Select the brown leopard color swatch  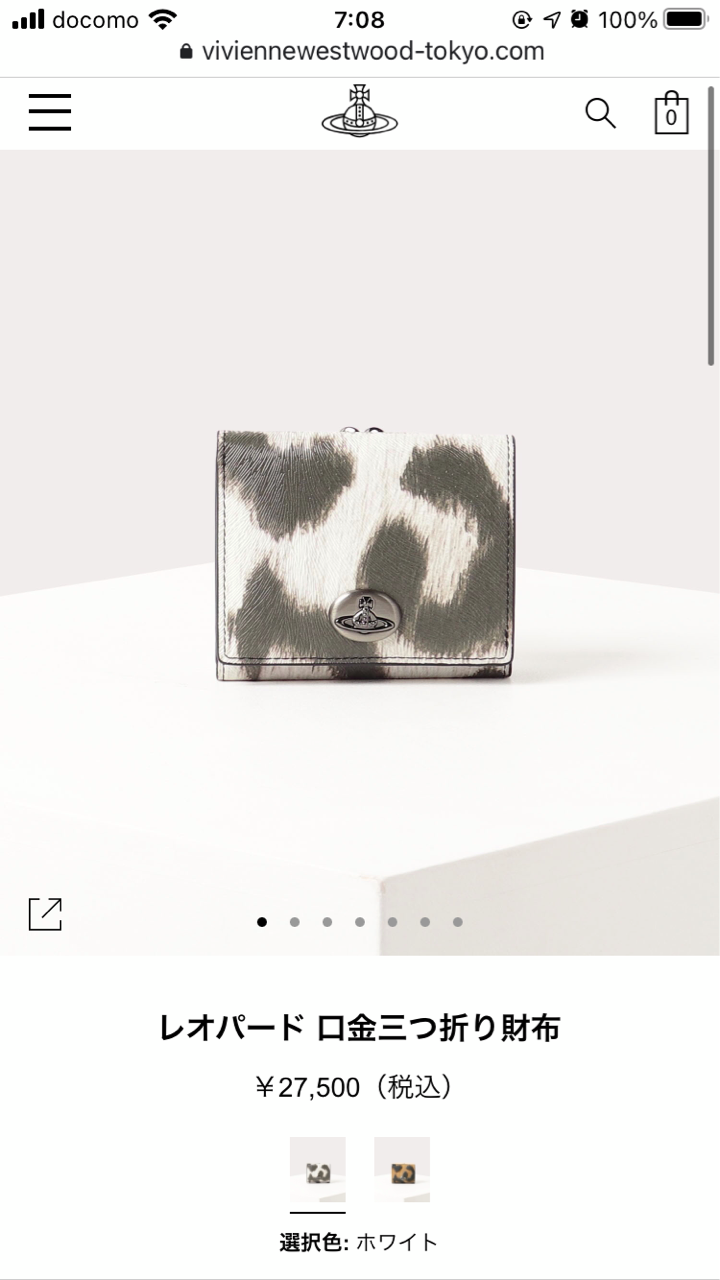402,1170
